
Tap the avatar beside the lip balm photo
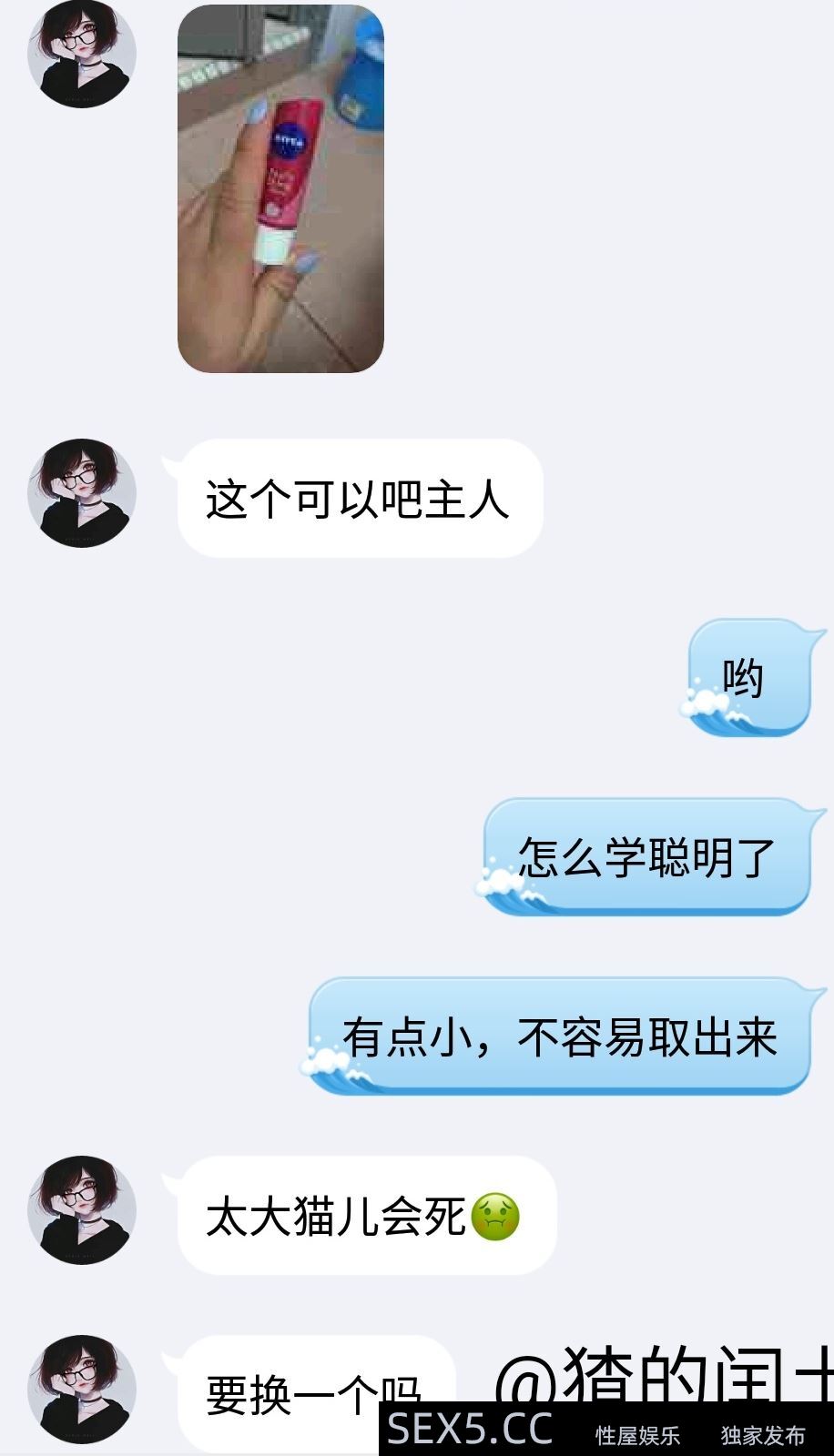click(82, 55)
